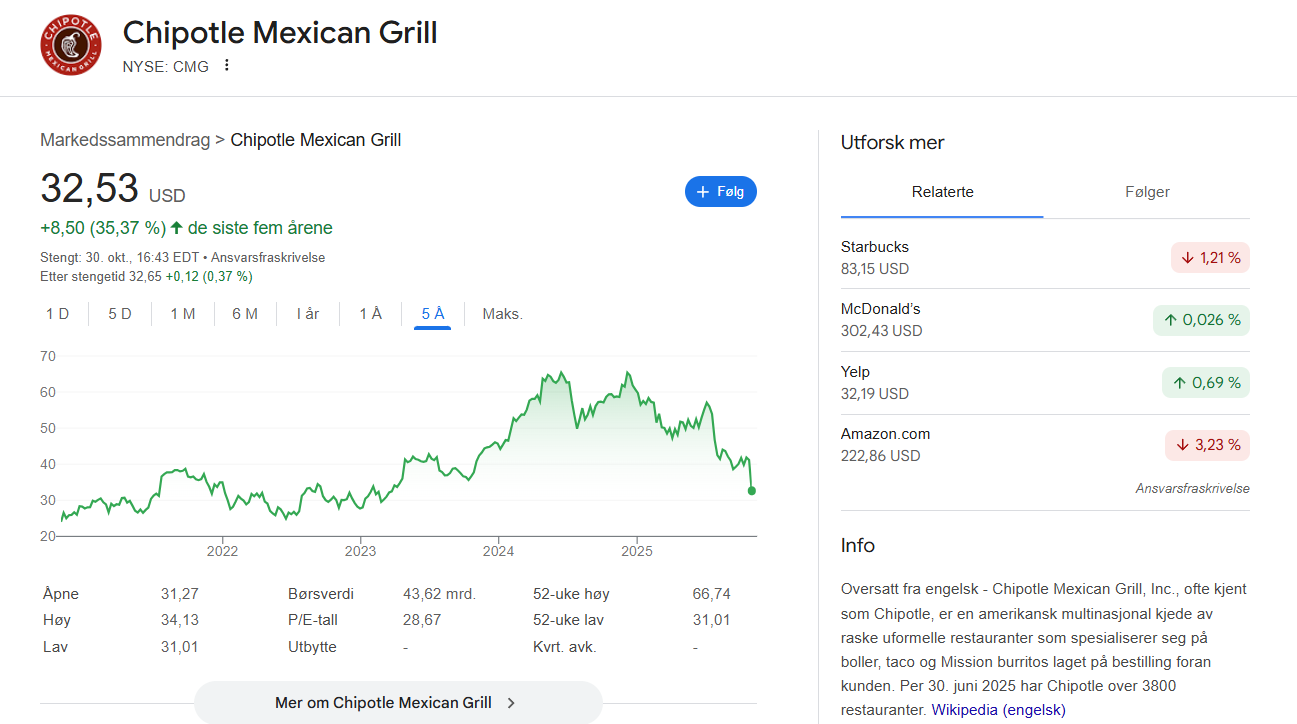Image resolution: width=1297 pixels, height=724 pixels.
Task: Follow Chipotle with the Følg button
Action: [x=720, y=191]
